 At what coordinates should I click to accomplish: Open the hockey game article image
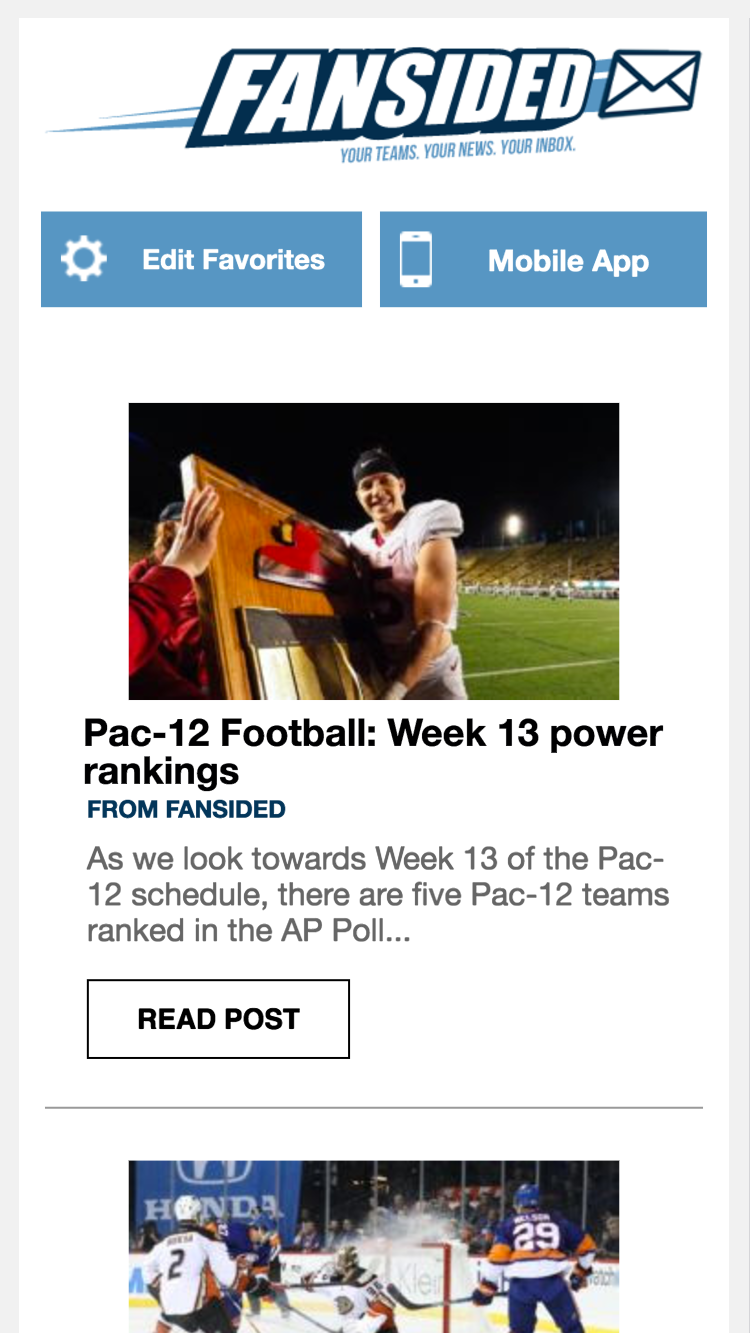374,1245
